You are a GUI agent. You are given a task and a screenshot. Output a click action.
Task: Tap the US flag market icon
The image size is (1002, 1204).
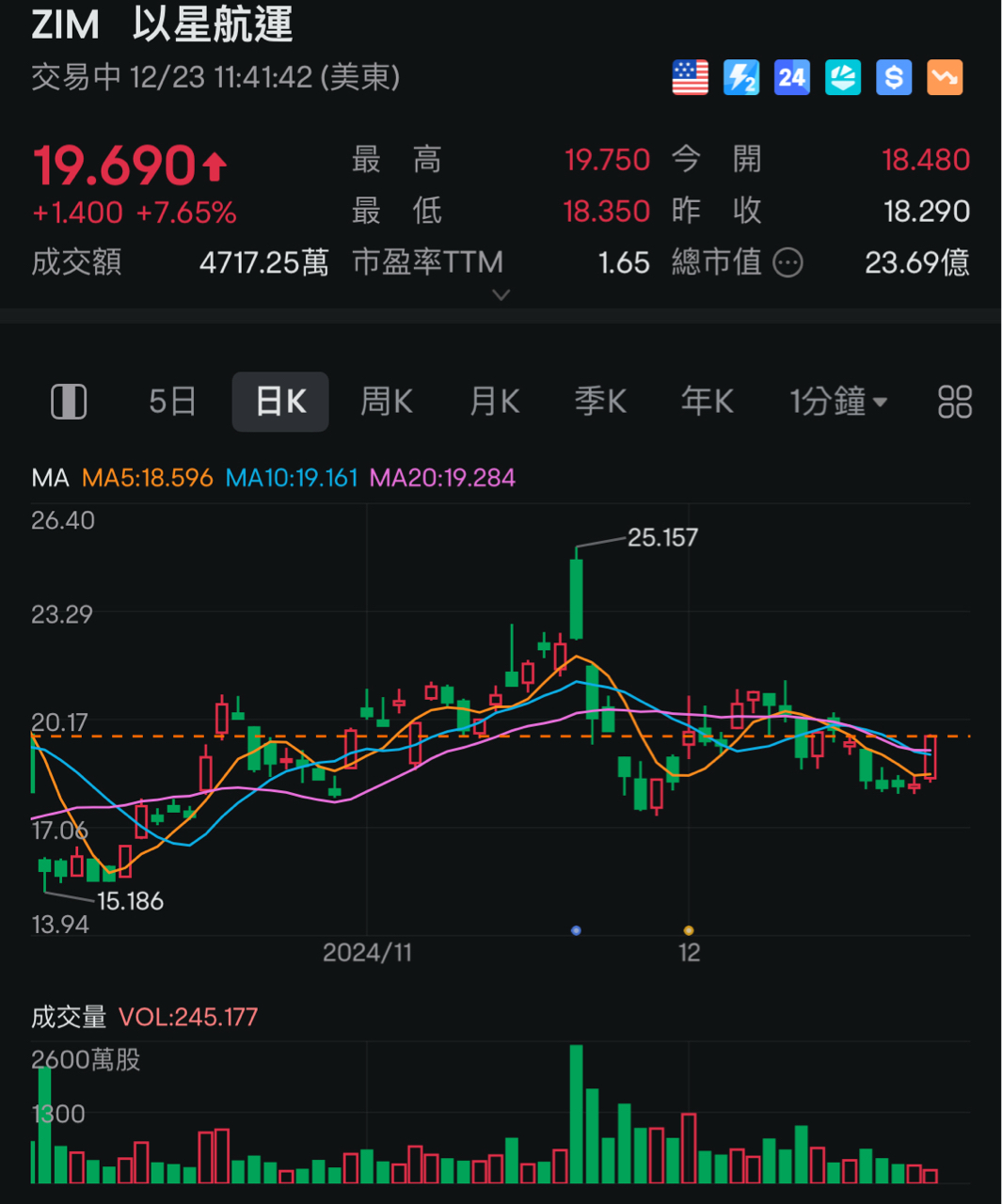point(690,77)
